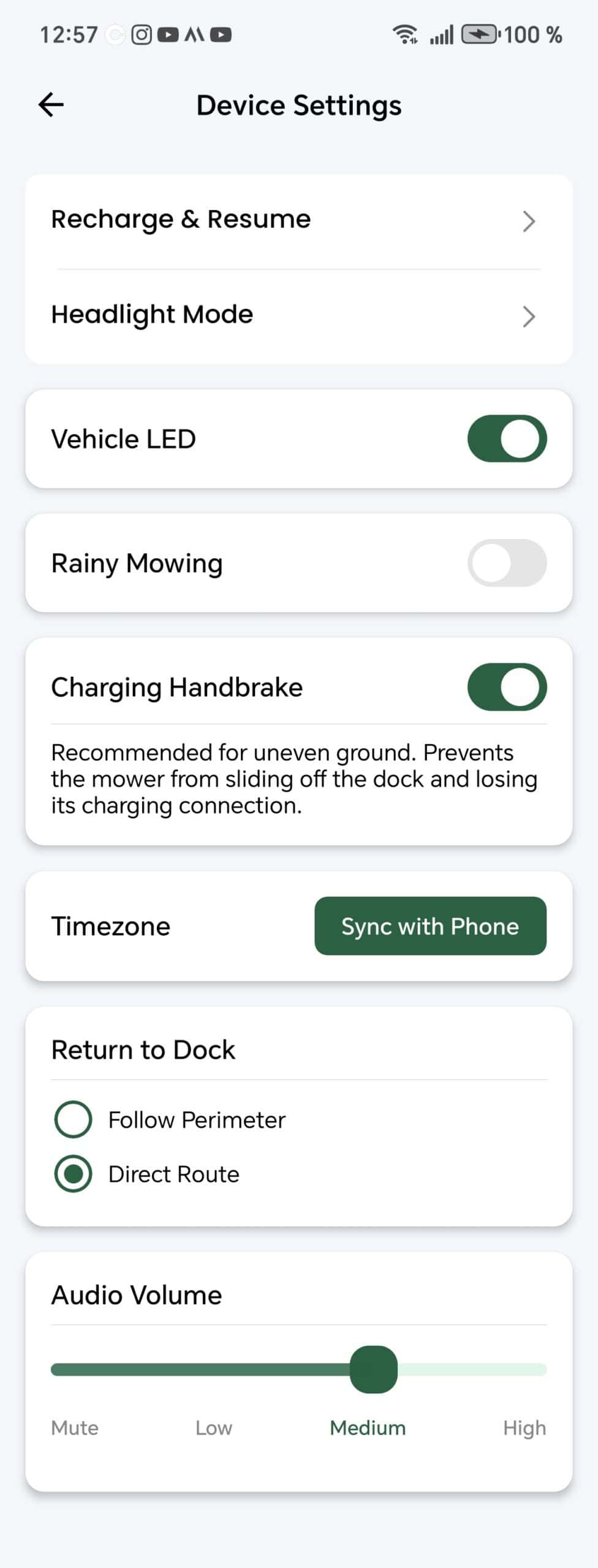
Task: Open Headlight Mode settings
Action: [x=298, y=315]
